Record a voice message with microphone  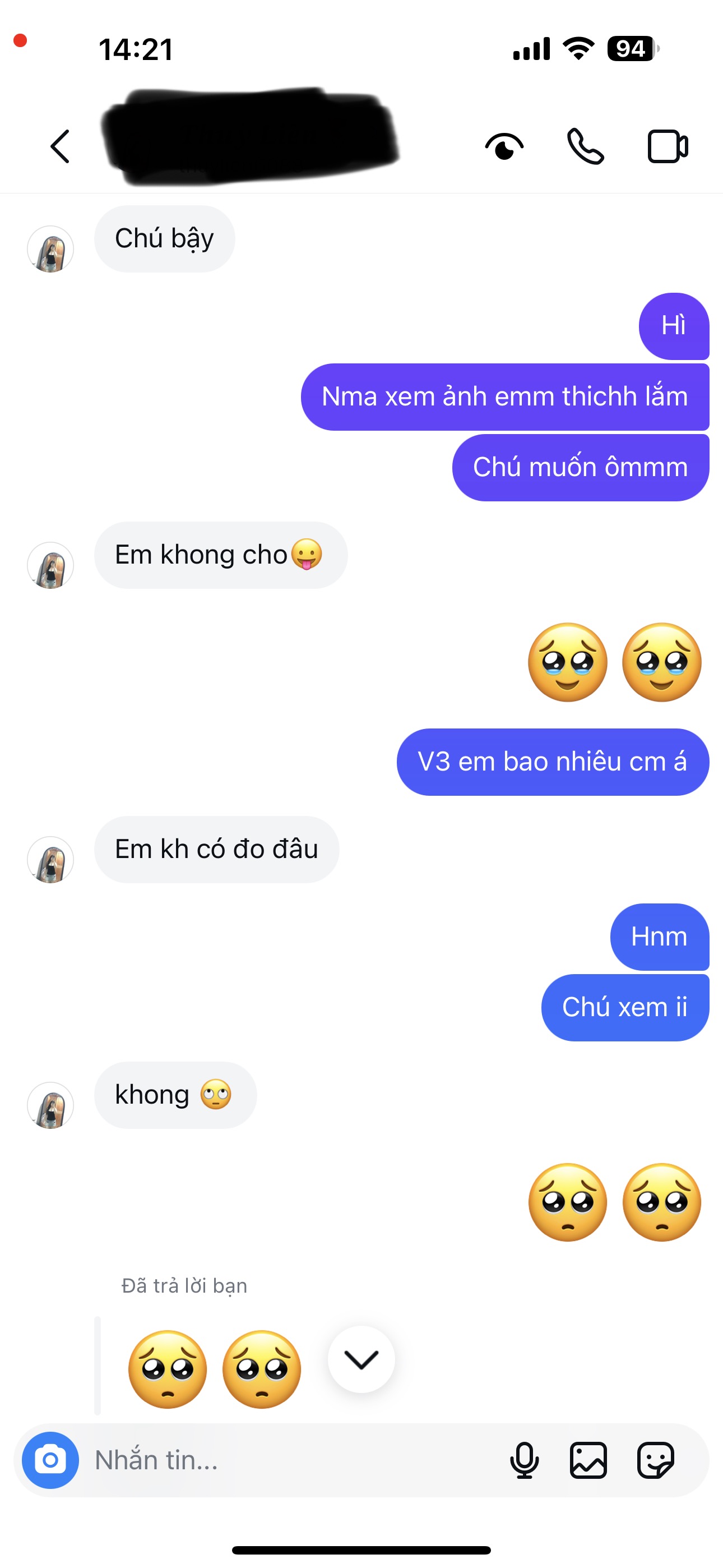[524, 1460]
